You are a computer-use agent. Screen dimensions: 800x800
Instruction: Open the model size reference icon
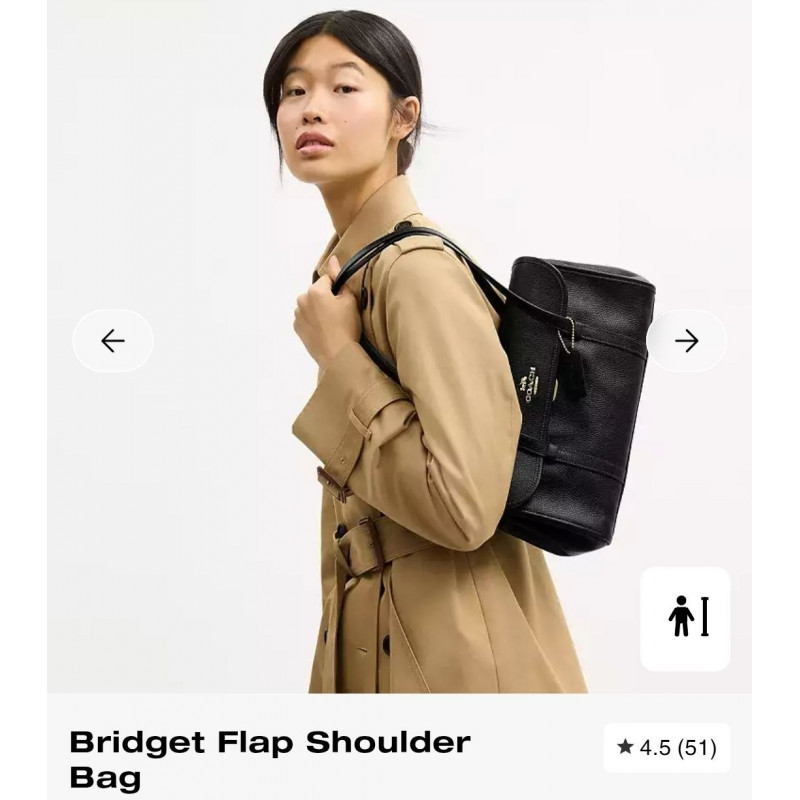[x=686, y=617]
